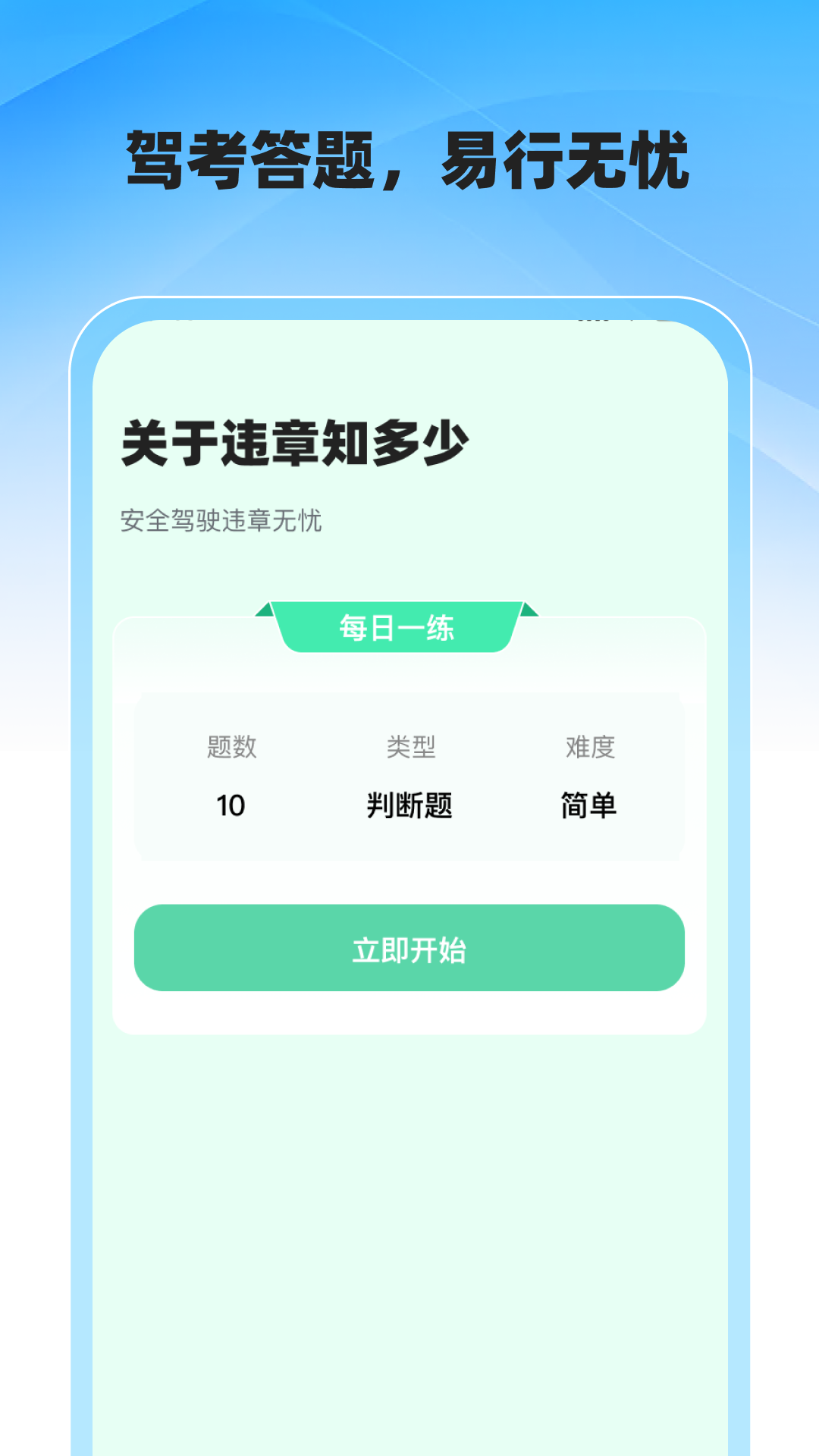The height and width of the screenshot is (1456, 819).
Task: Select the 类型 question-type label
Action: (x=409, y=747)
